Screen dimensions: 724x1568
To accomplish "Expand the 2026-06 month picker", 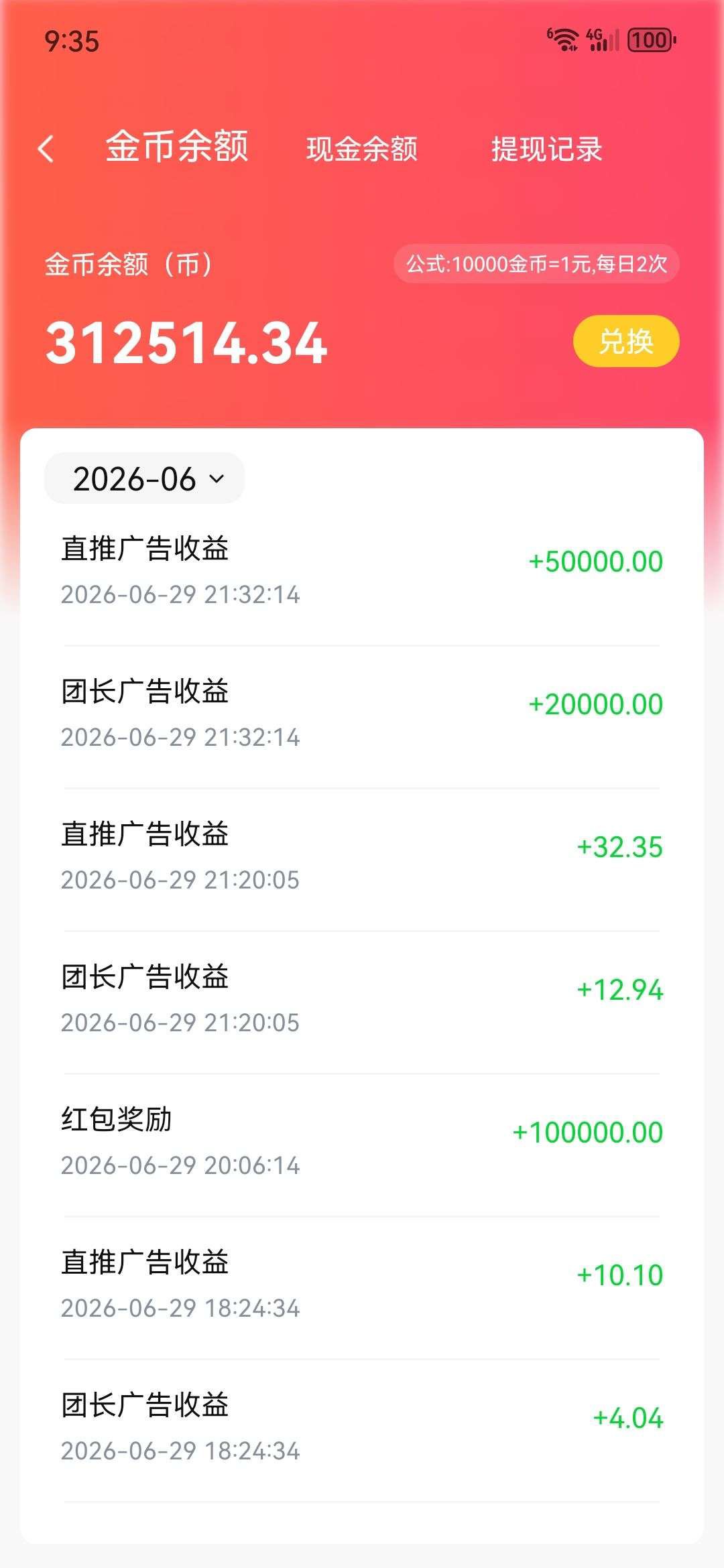I will [144, 478].
